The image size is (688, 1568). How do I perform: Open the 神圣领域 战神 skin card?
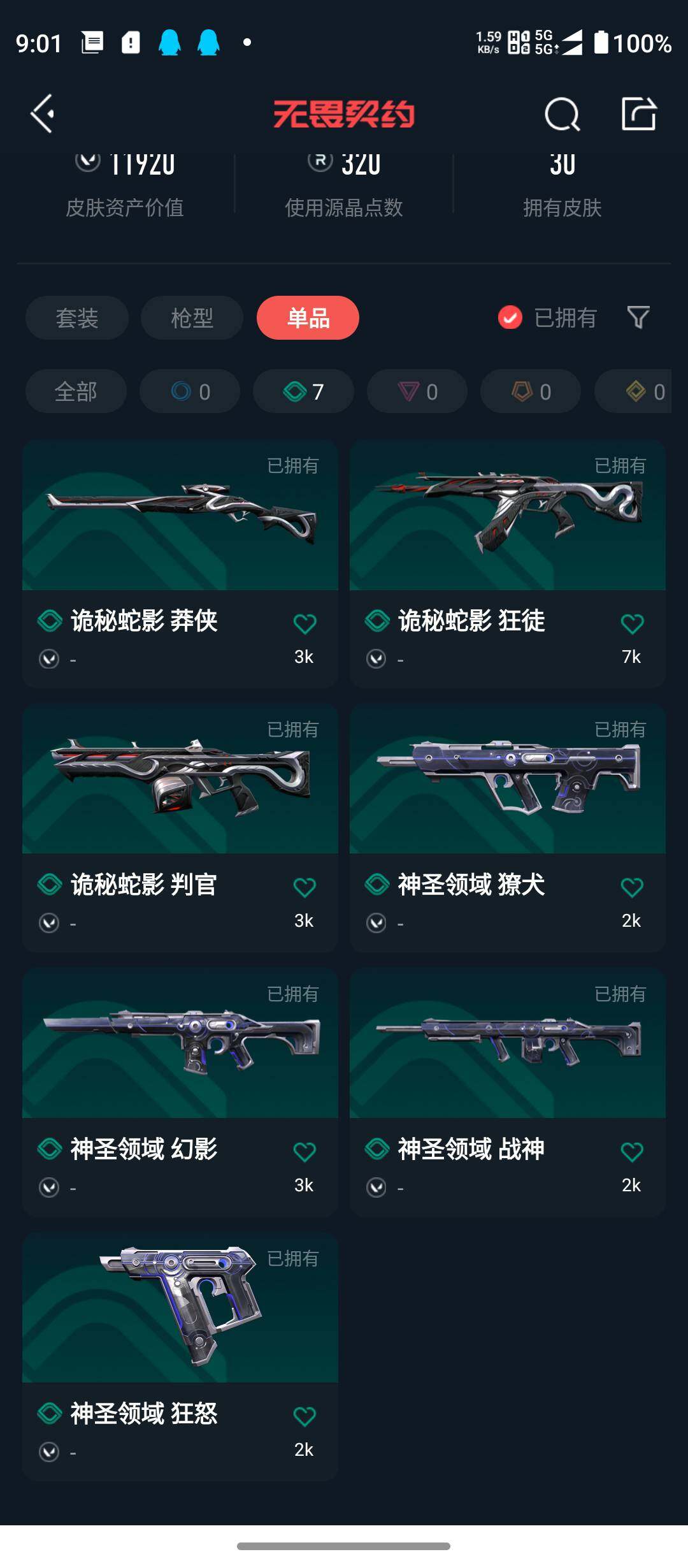[508, 1093]
